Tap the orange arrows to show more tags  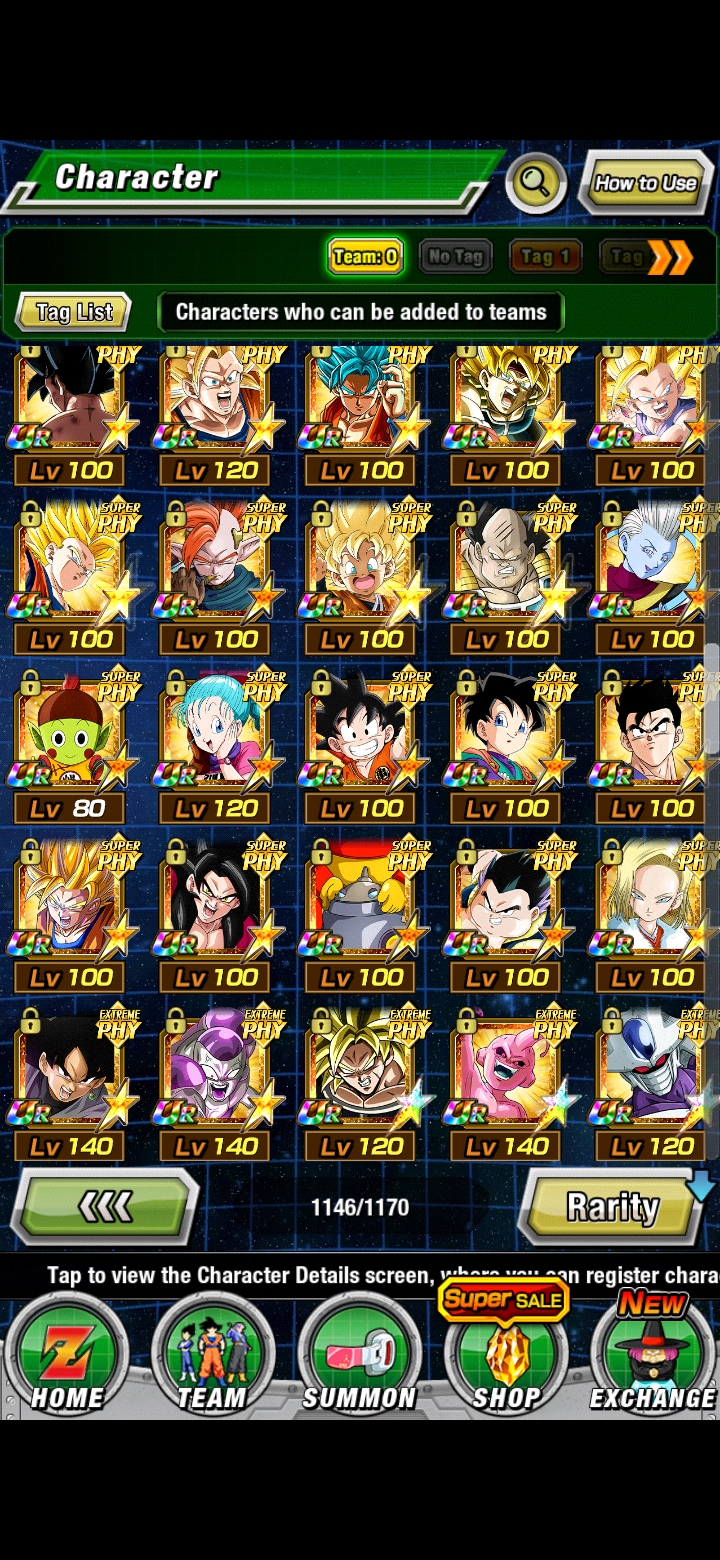tap(670, 257)
